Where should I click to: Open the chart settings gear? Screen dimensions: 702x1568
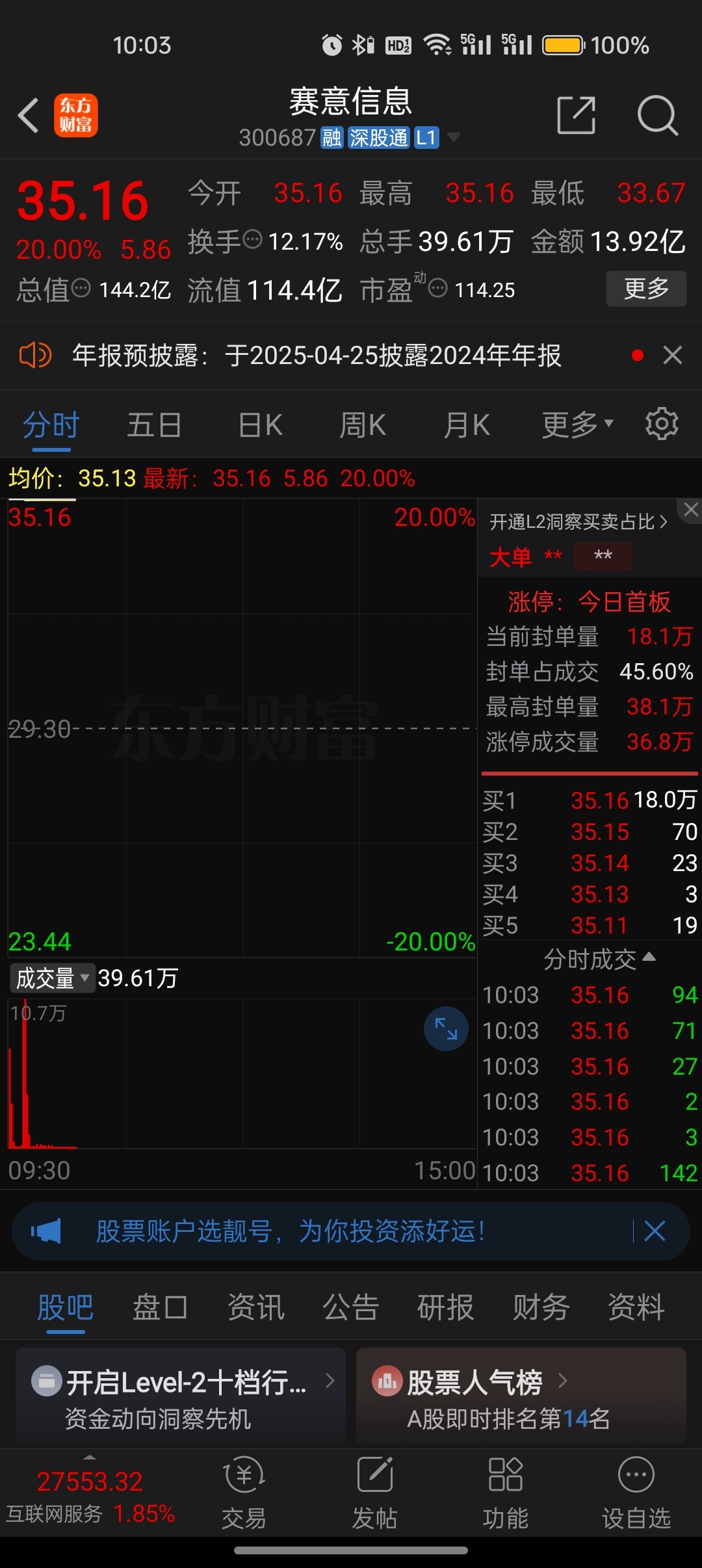point(662,423)
